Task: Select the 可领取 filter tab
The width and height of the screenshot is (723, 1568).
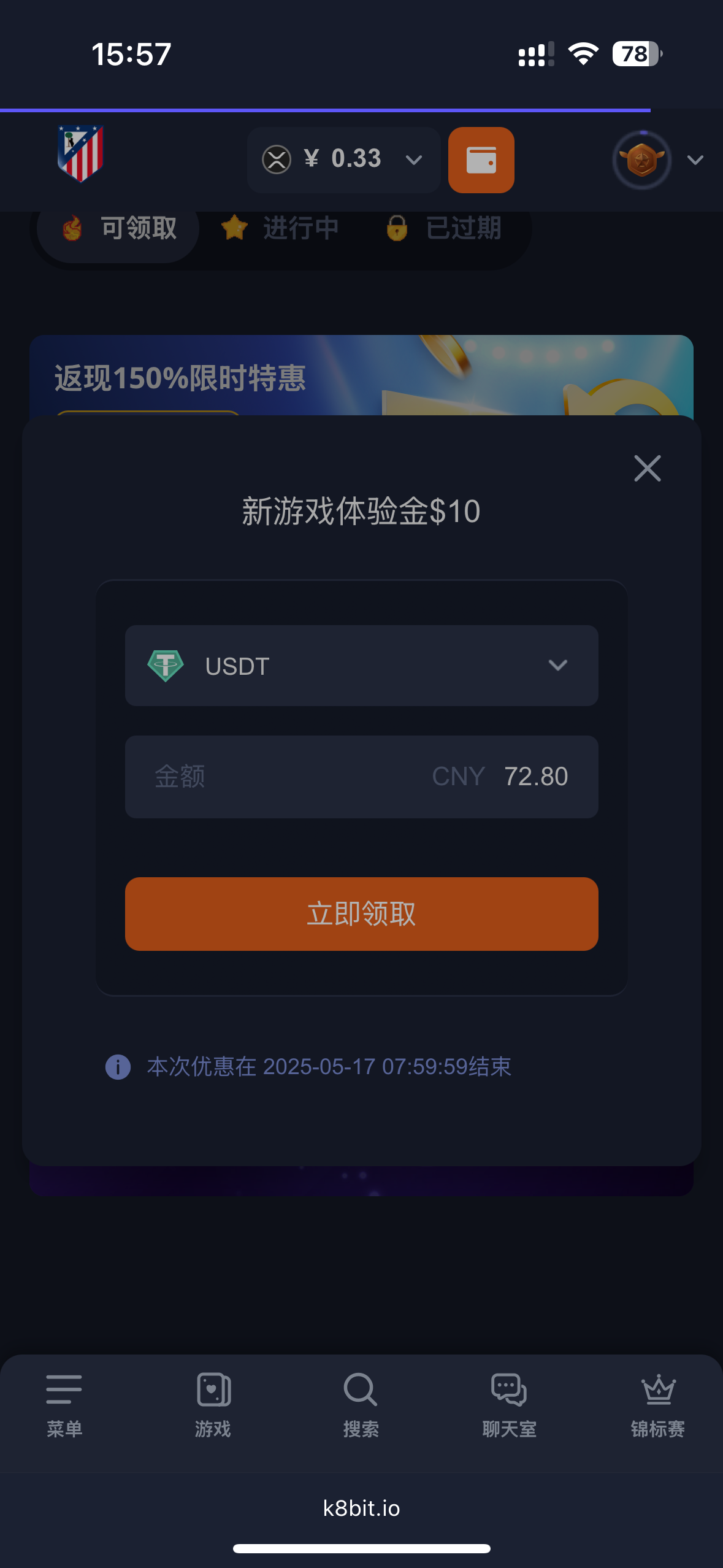Action: coord(119,229)
